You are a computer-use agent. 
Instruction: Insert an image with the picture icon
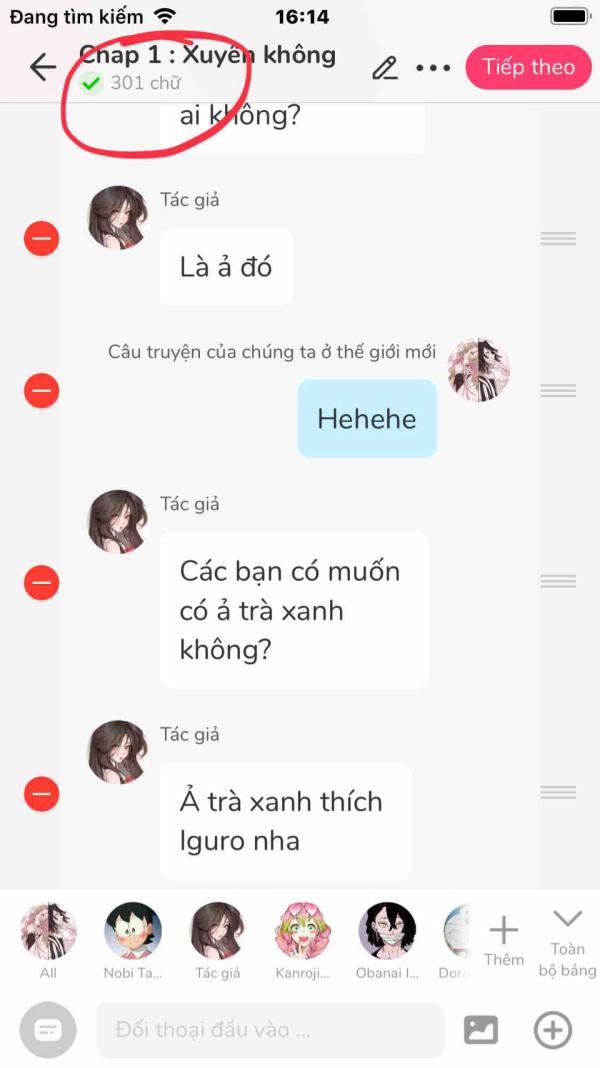tap(481, 1030)
